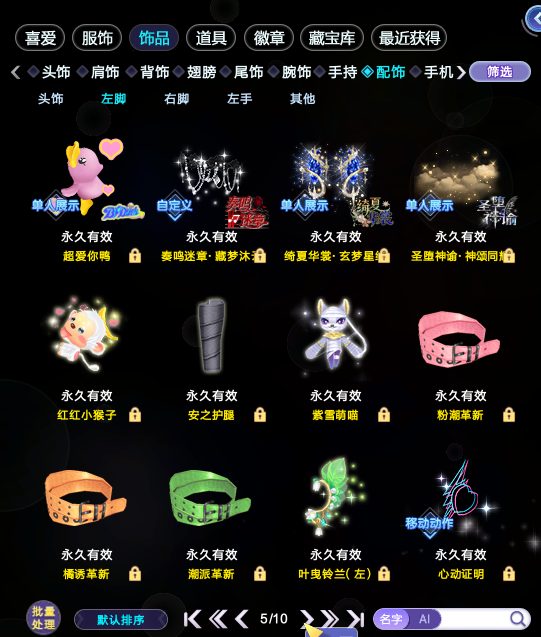This screenshot has height=637, width=541.
Task: Select the 心动证明 item
Action: [x=461, y=518]
